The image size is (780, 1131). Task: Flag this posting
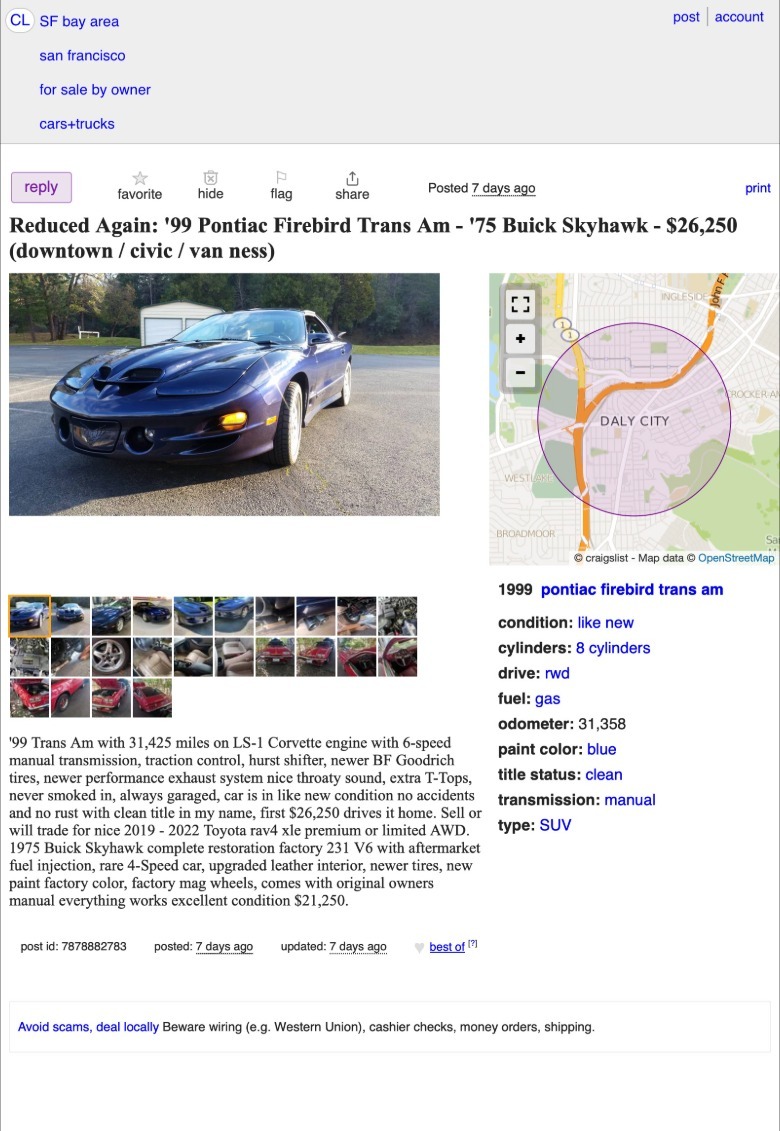281,185
